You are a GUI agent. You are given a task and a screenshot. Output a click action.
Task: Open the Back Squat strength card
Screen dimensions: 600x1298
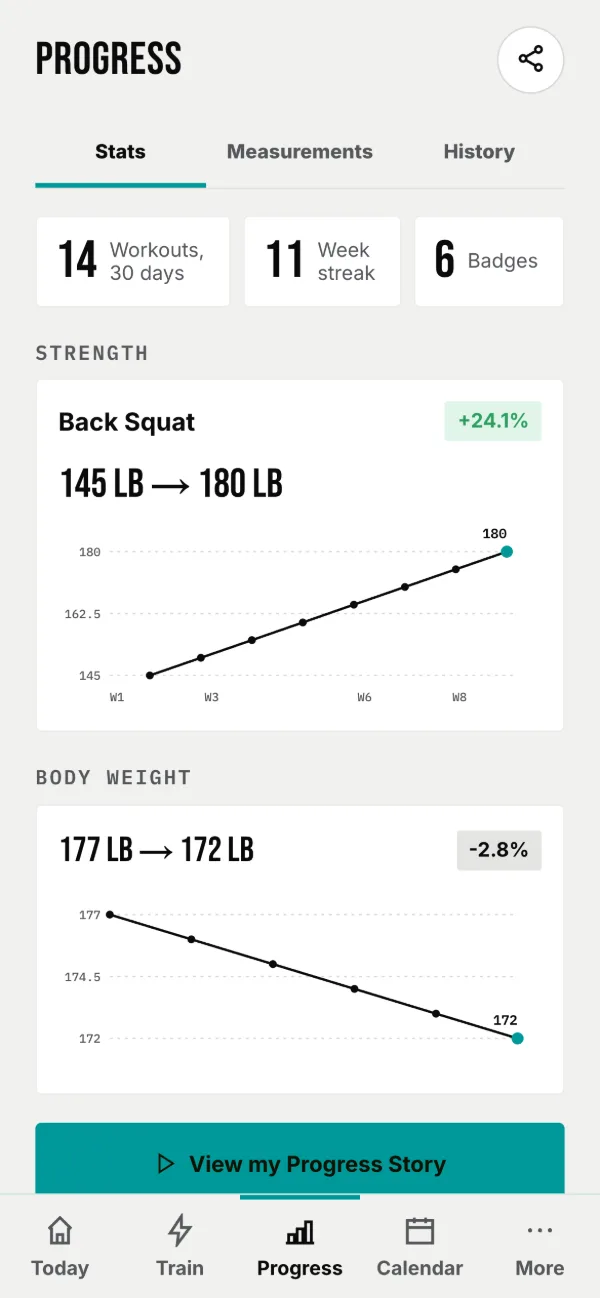click(x=300, y=555)
